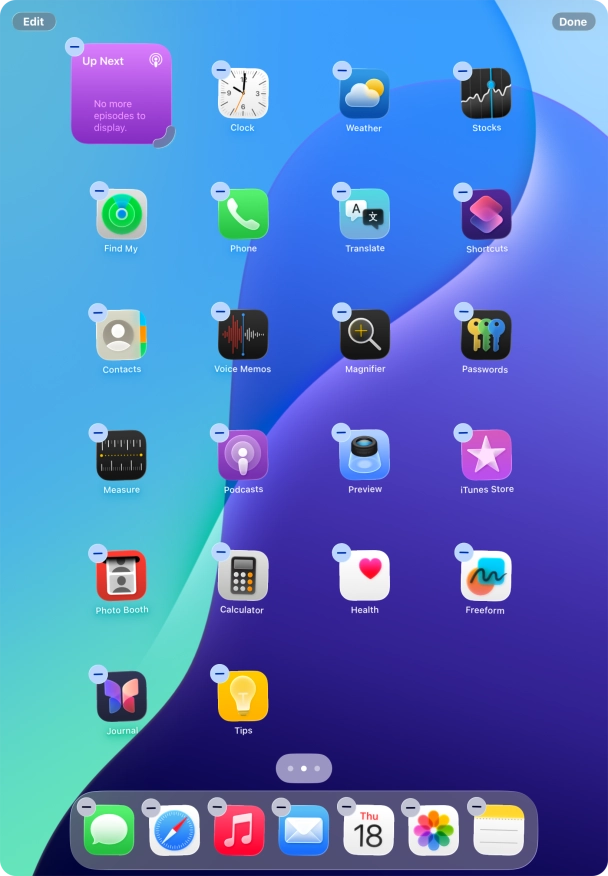Remove the Passwords app
Viewport: 608px width, 876px height.
(x=462, y=311)
